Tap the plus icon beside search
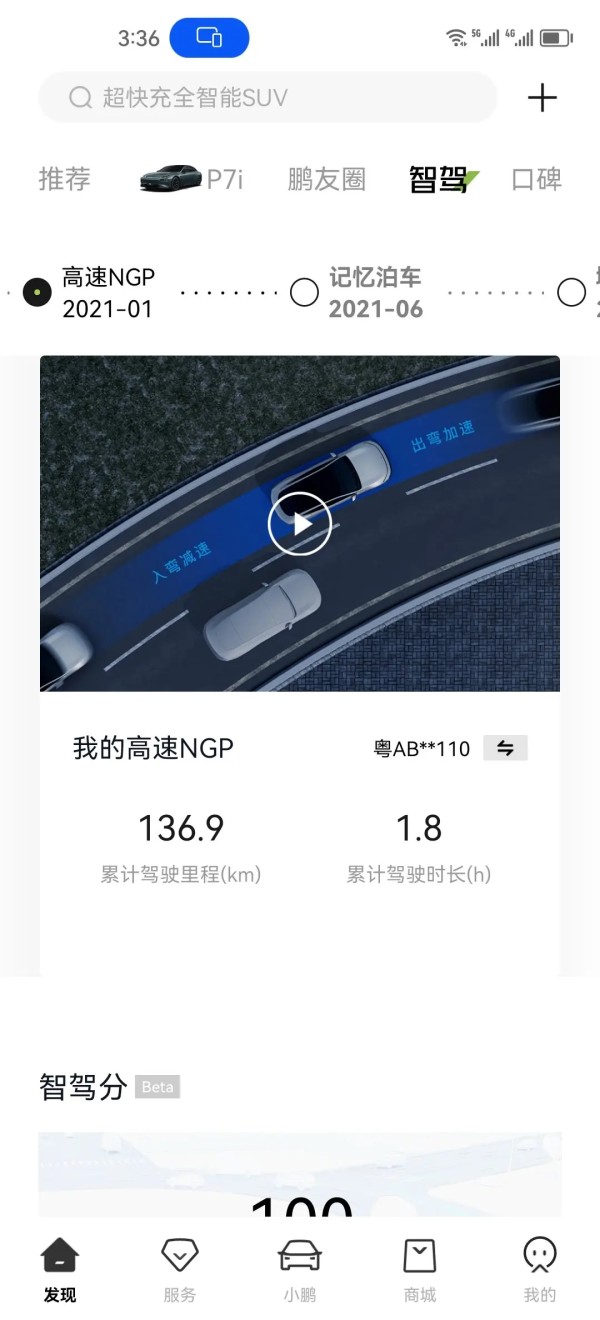This screenshot has width=600, height=1320. 541,97
